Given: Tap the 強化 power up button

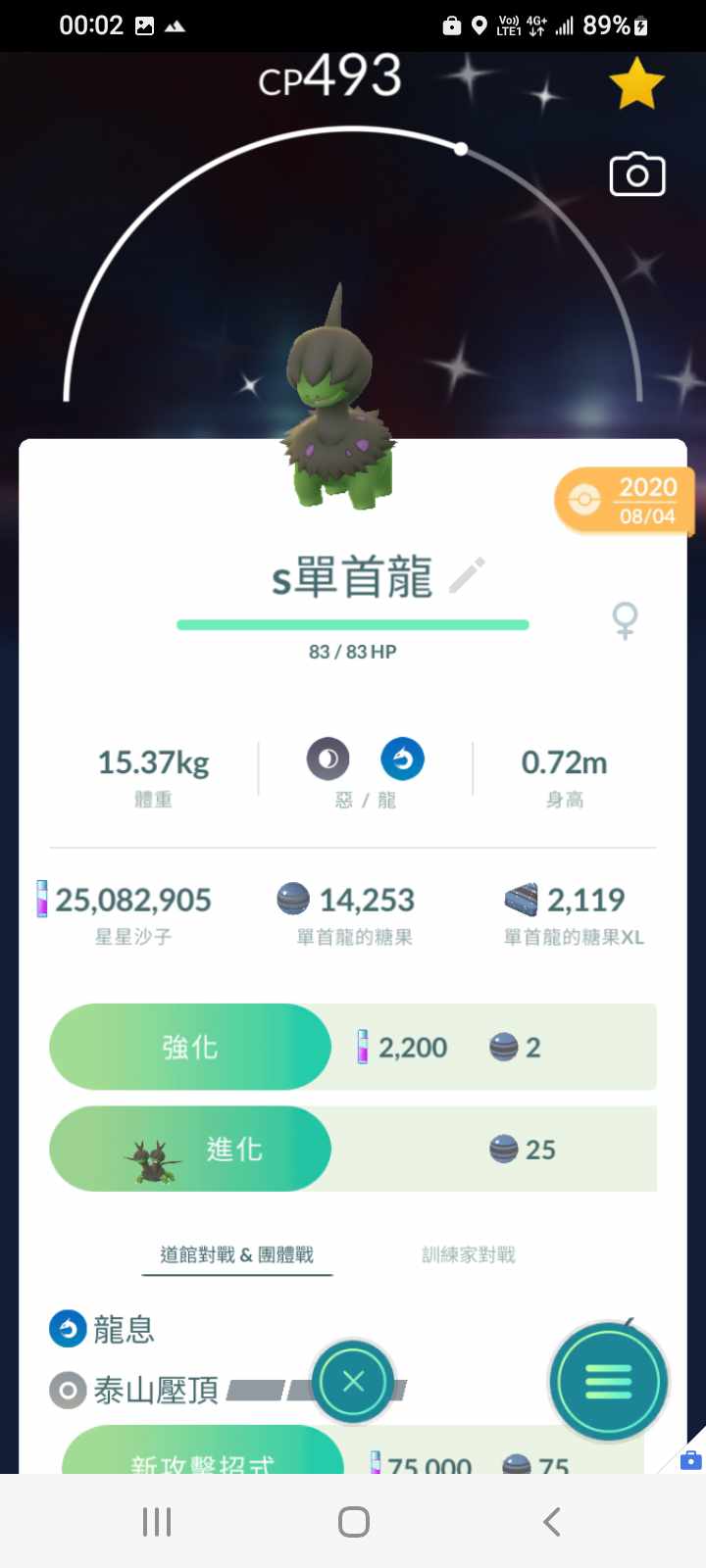Looking at the screenshot, I should (x=190, y=1047).
